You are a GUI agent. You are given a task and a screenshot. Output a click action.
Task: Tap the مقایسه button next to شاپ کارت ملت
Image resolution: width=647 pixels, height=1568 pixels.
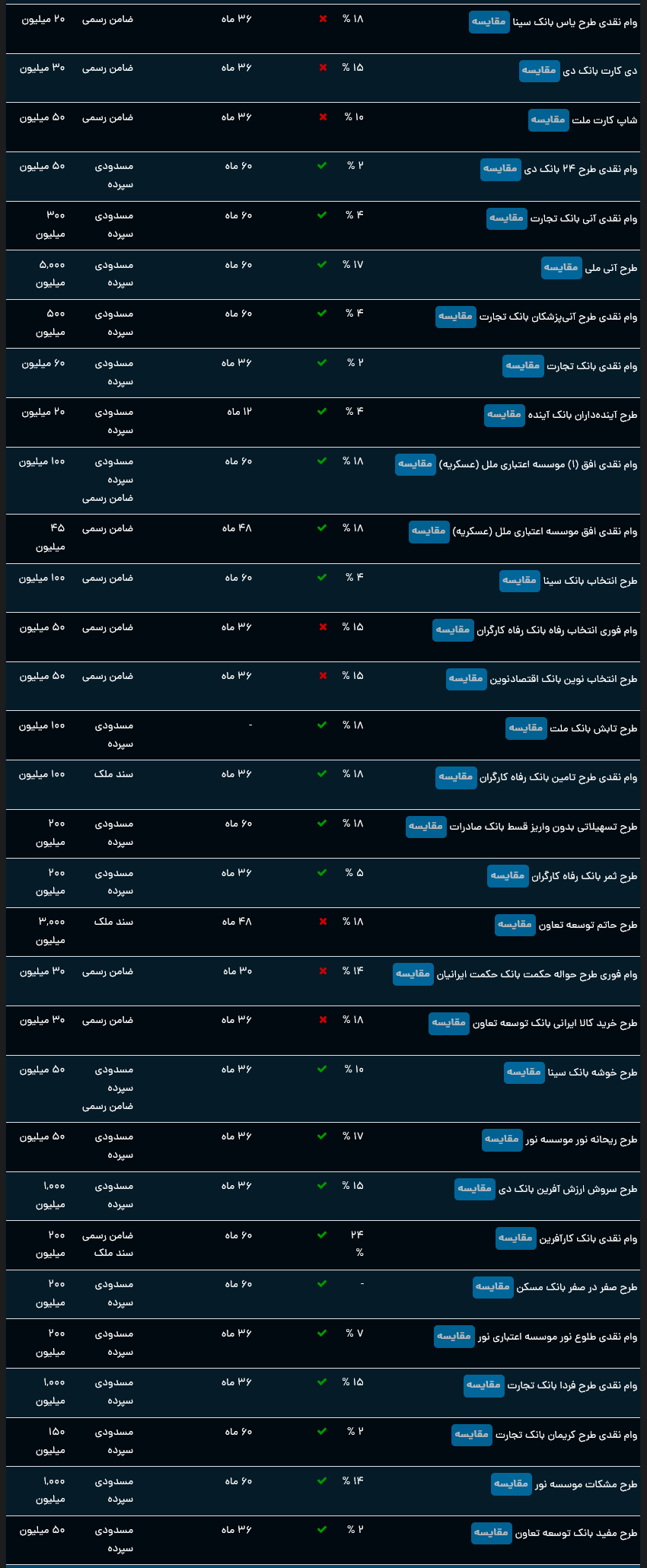pyautogui.click(x=549, y=120)
